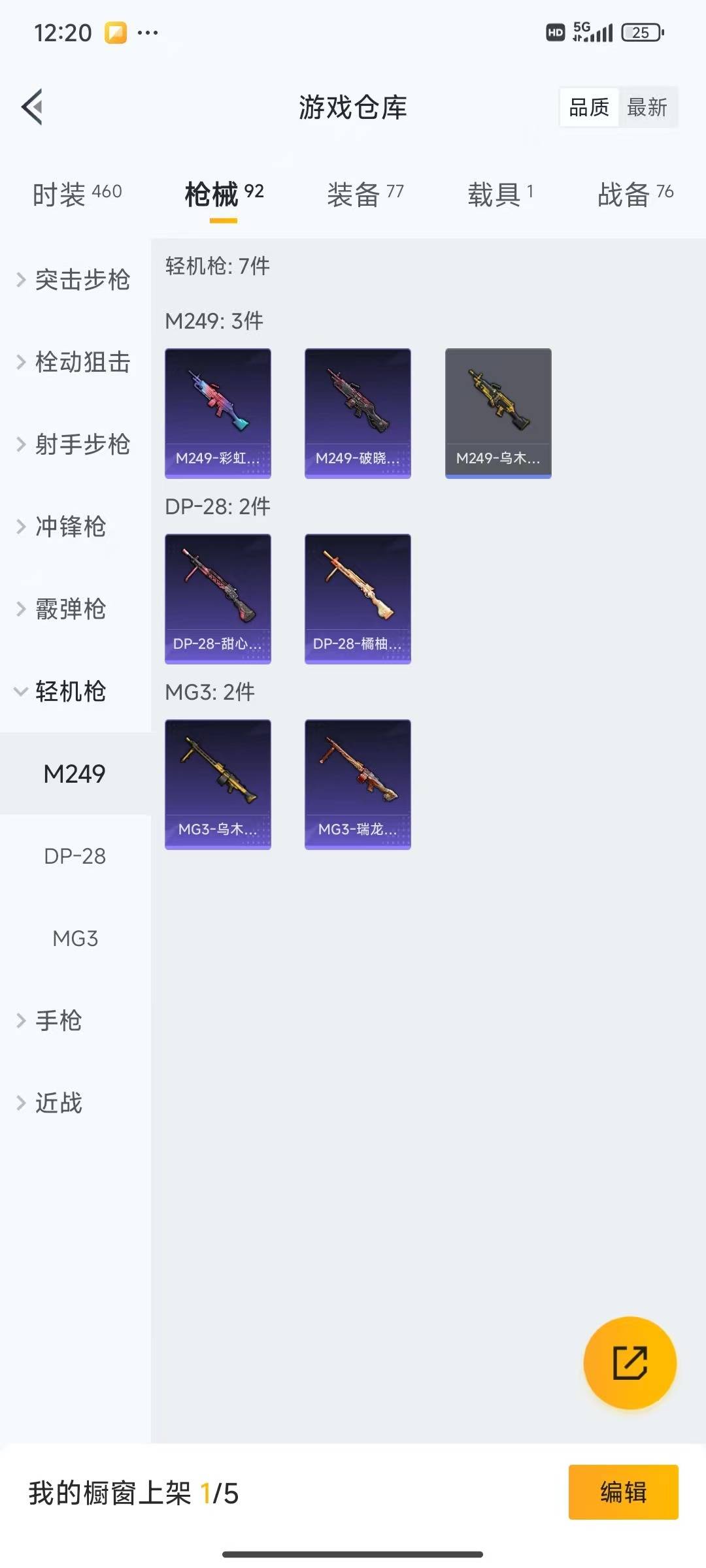Viewport: 706px width, 1568px height.
Task: Open the M249-彩虹 skin
Action: click(218, 413)
